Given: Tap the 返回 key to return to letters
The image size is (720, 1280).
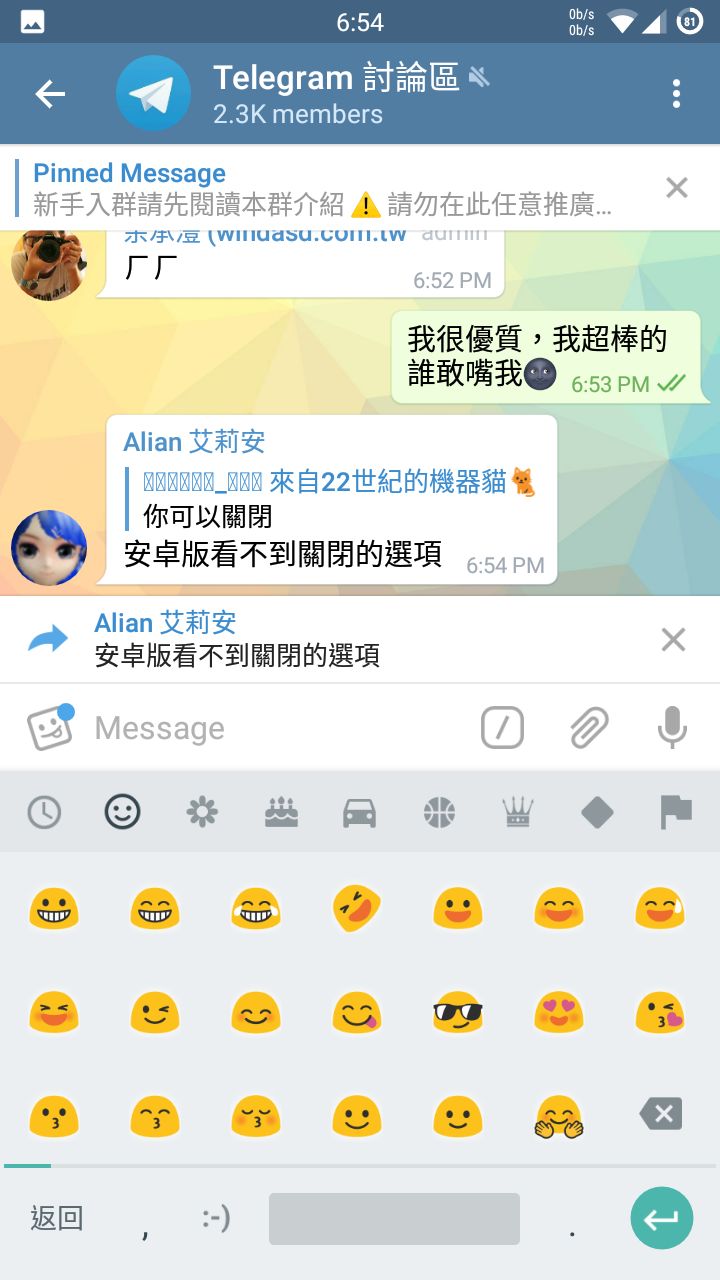Looking at the screenshot, I should pyautogui.click(x=57, y=1218).
